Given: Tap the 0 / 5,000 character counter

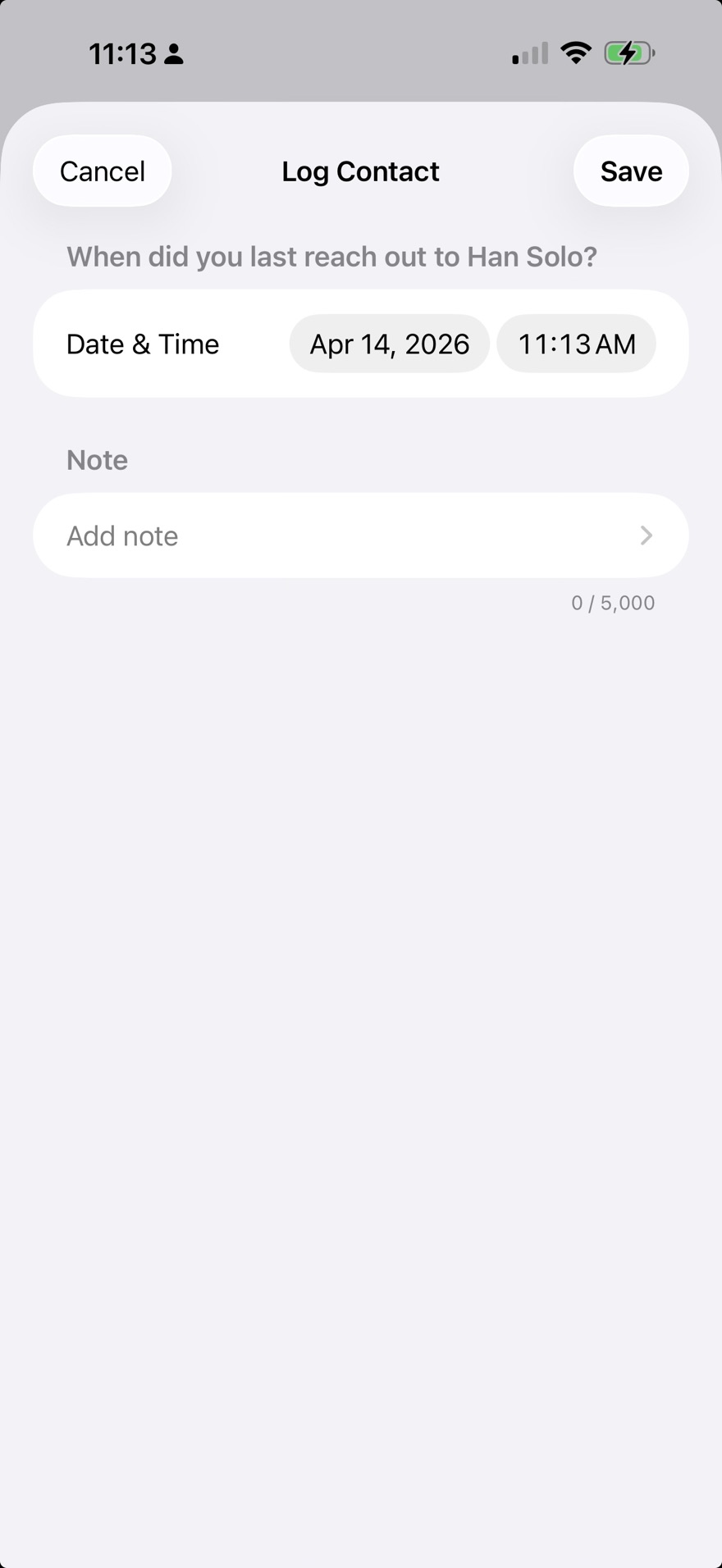Looking at the screenshot, I should point(613,602).
